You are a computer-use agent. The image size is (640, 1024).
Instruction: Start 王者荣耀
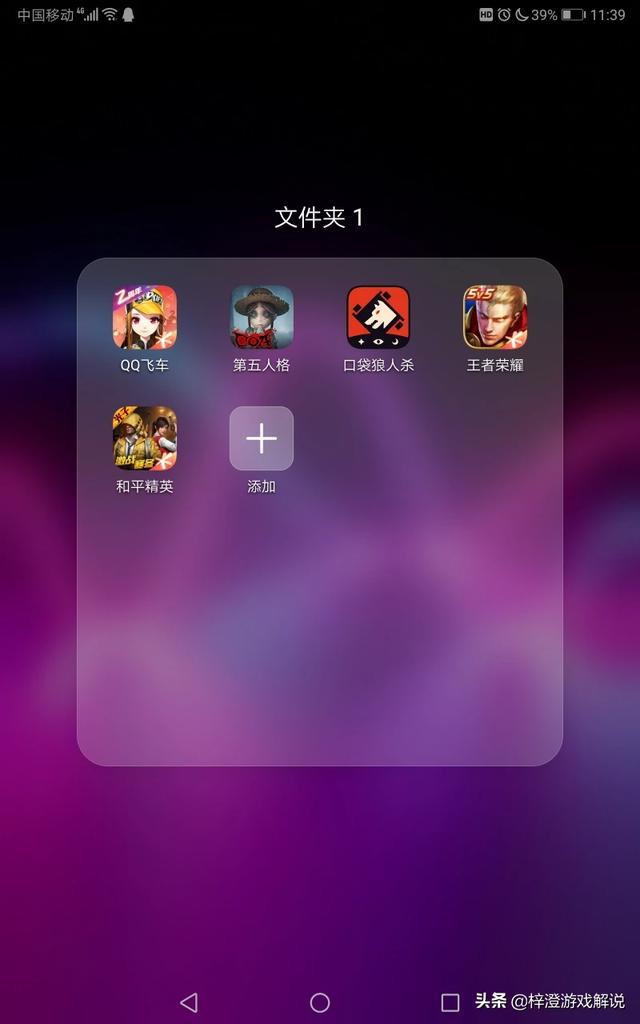(495, 317)
